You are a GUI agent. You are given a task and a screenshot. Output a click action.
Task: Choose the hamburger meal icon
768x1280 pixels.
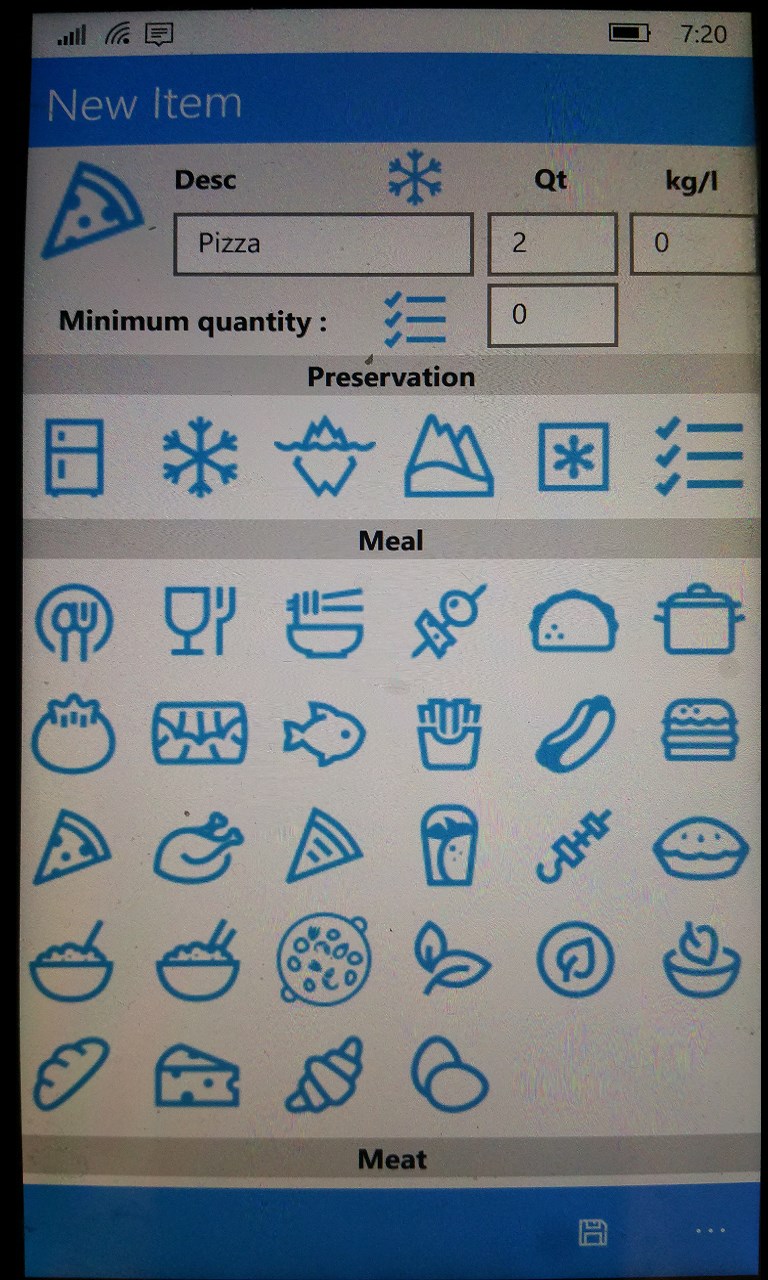[x=699, y=732]
